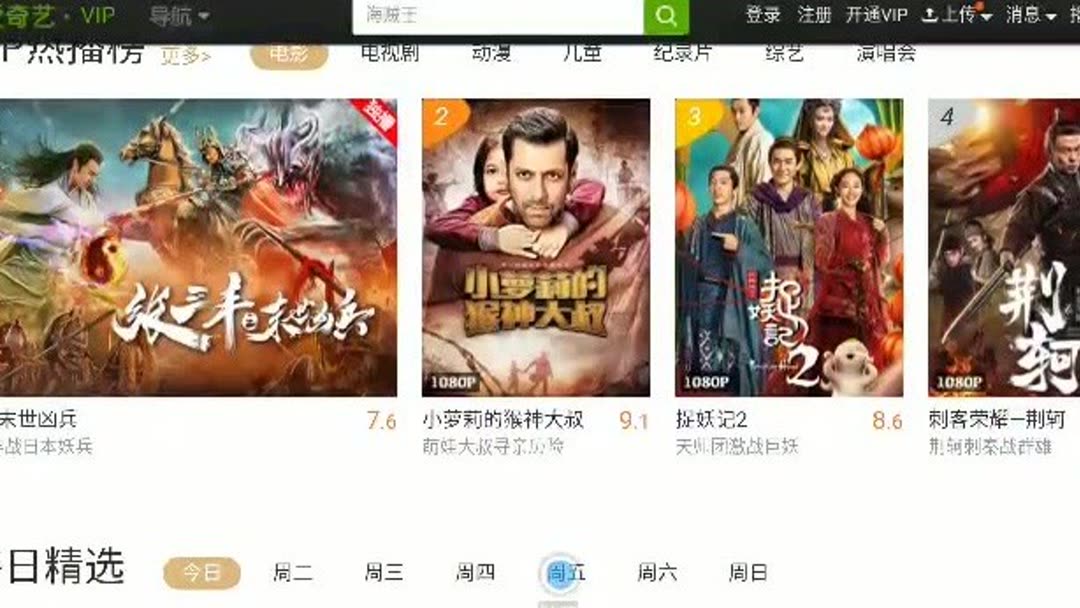Viewport: 1080px width, 608px height.
Task: Open the 捉妖记2 movie poster
Action: (789, 247)
